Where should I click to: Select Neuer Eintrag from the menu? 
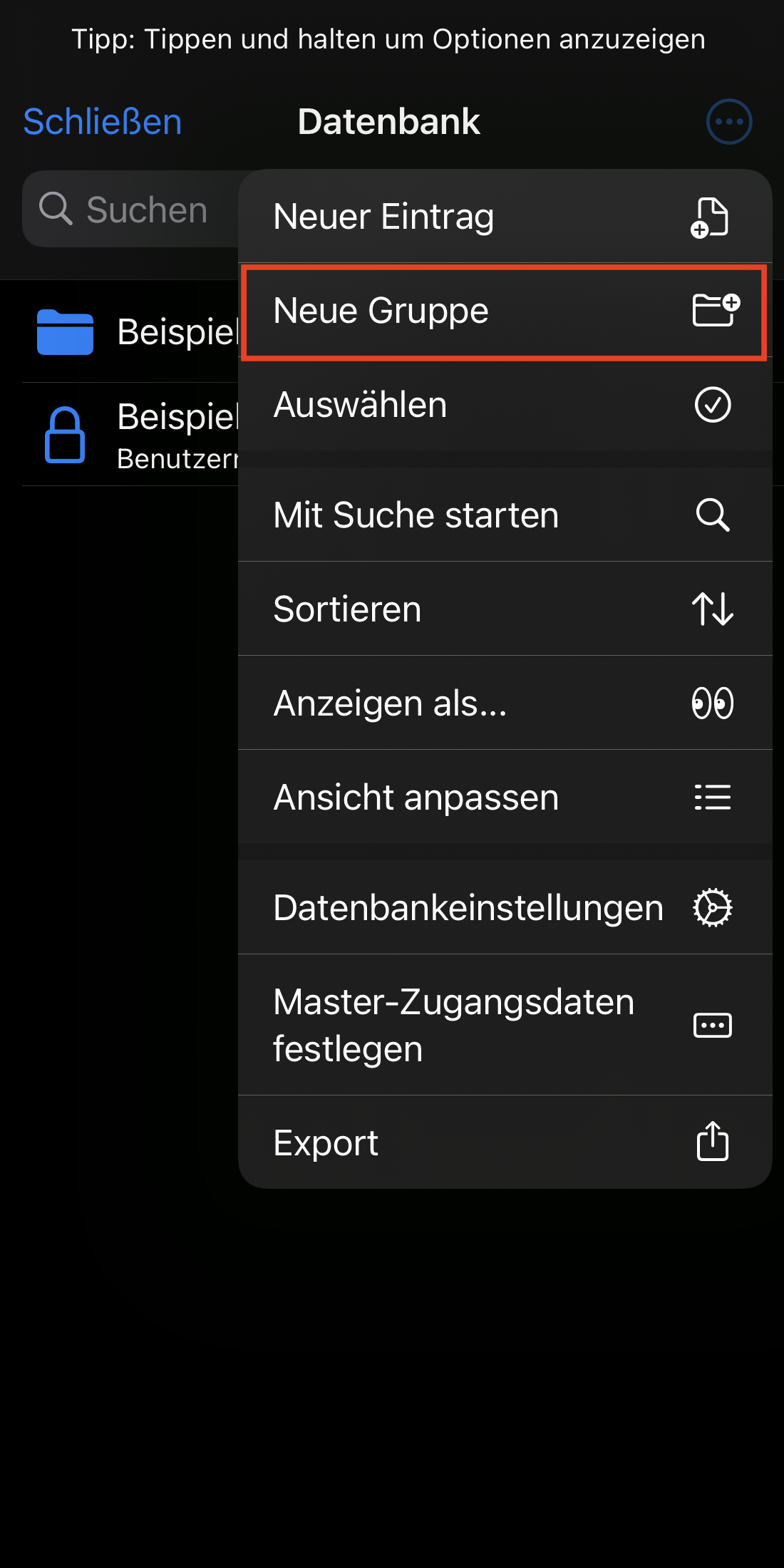click(x=383, y=216)
